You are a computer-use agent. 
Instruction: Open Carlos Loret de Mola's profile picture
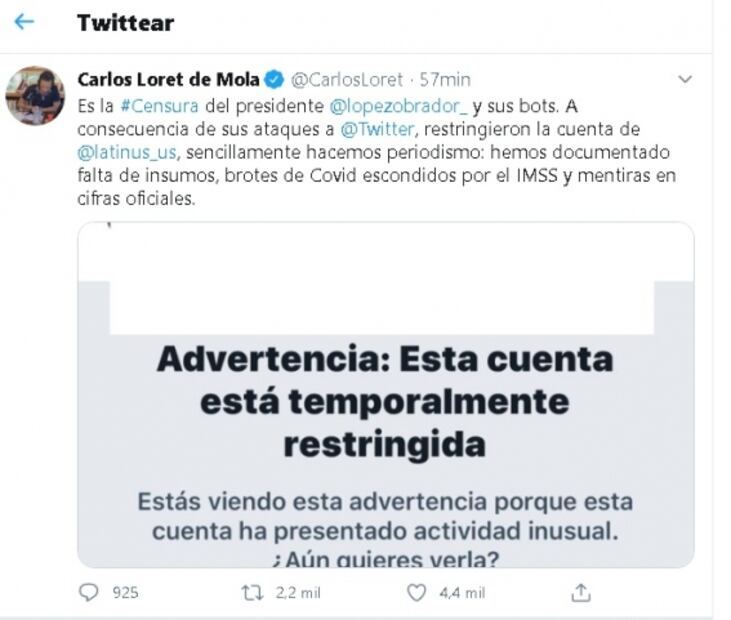[35, 96]
